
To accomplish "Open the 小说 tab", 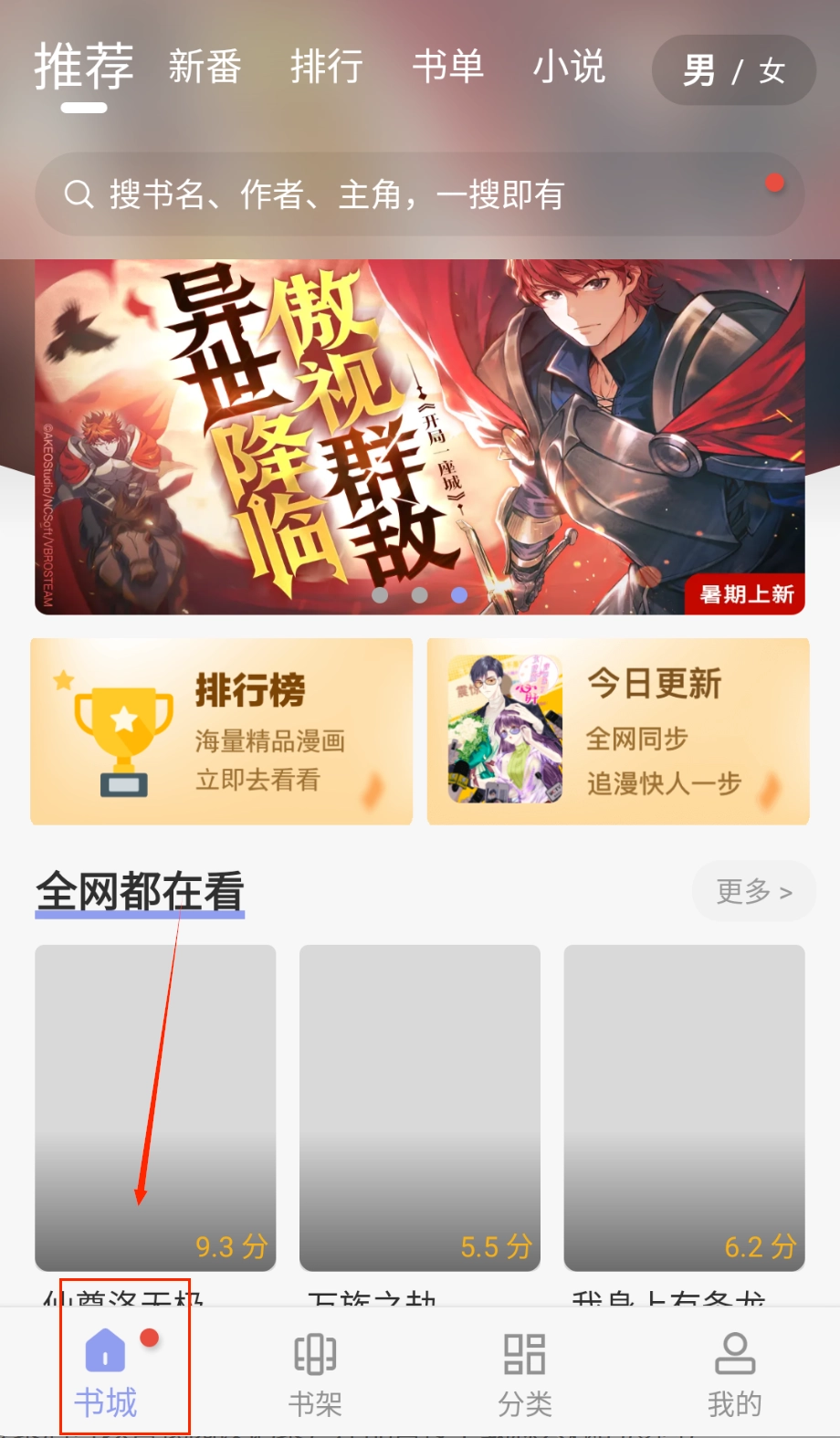I will point(569,68).
